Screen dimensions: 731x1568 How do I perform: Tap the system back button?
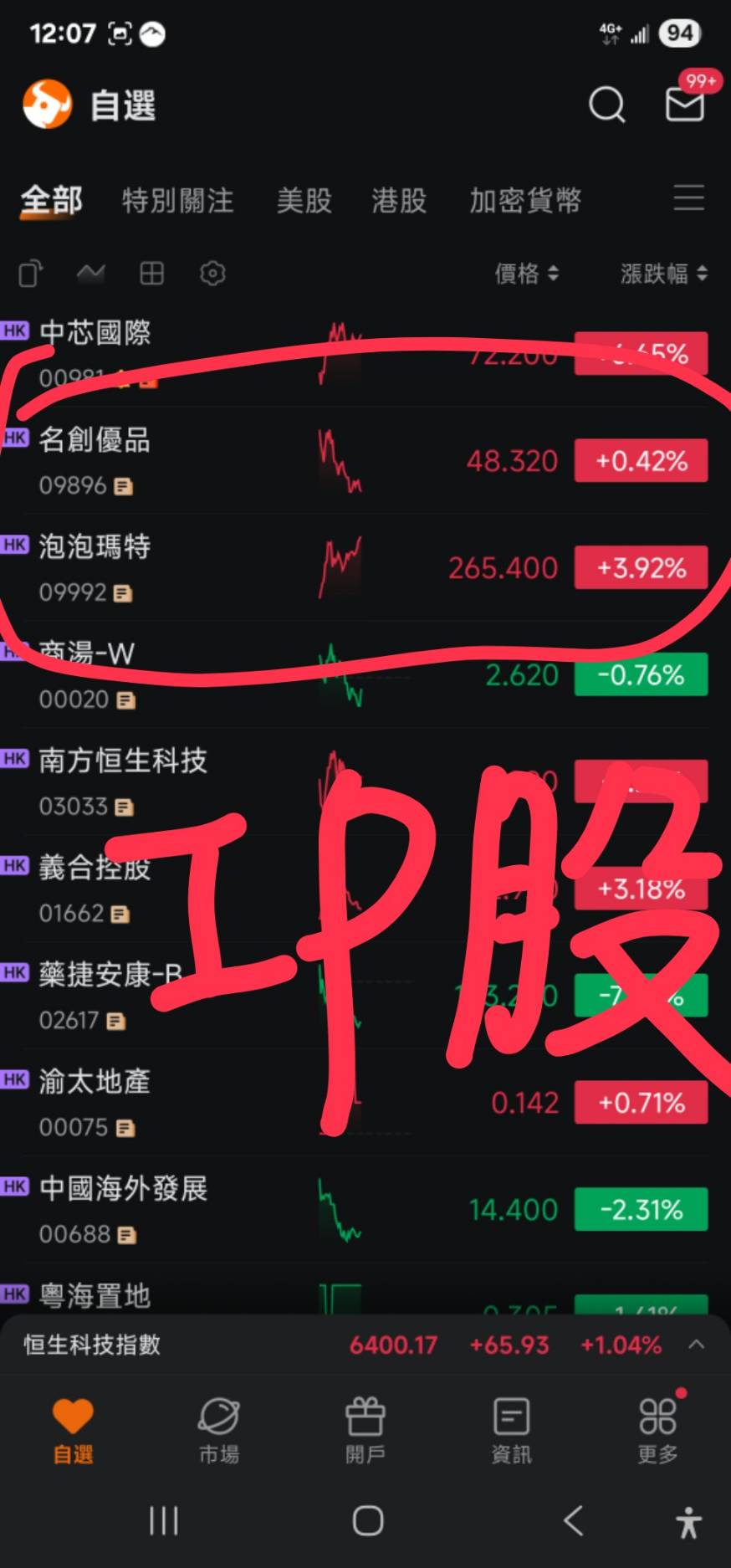573,1520
